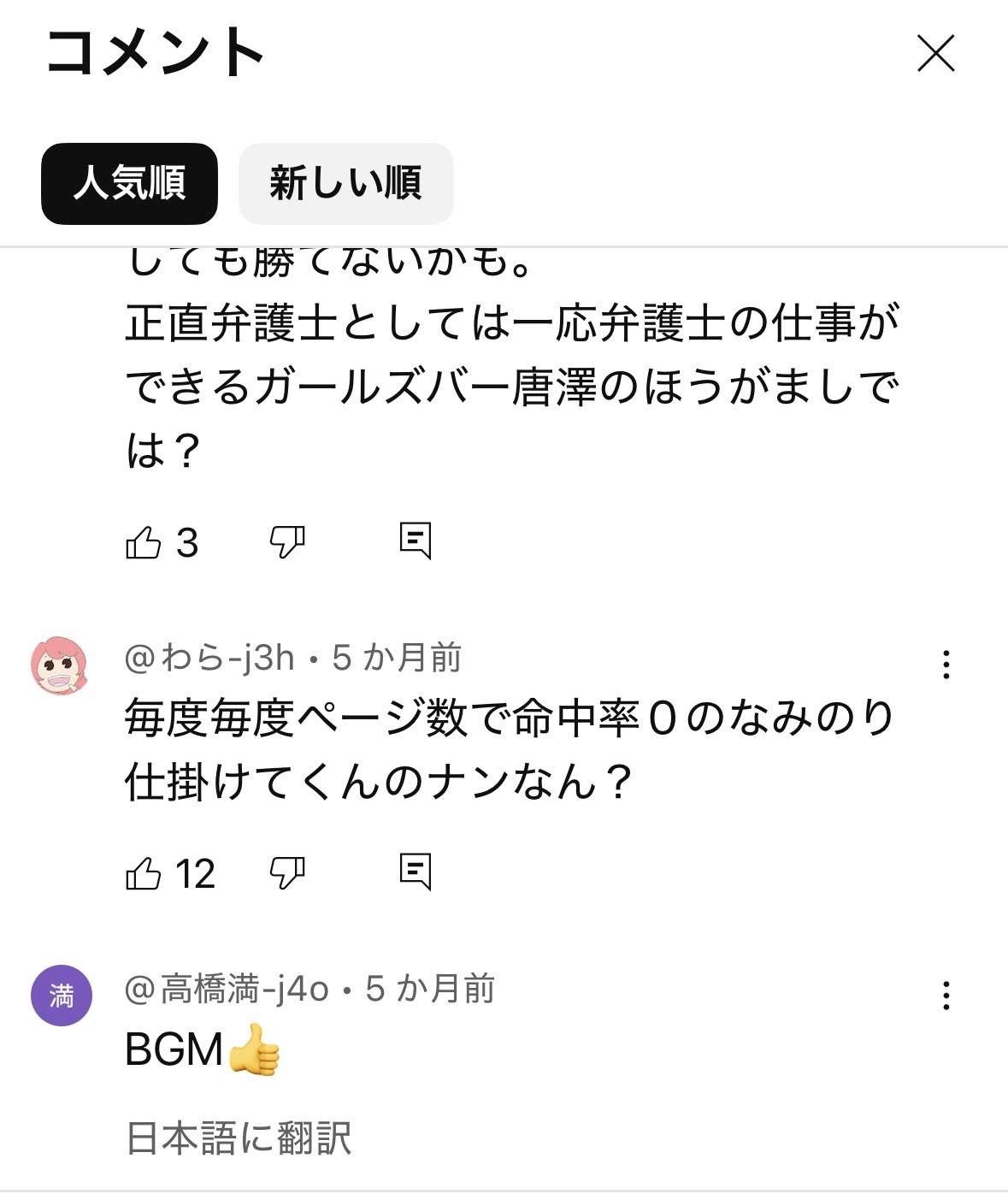Open options for @わら-j3h's comment
Viewport: 1008px width, 1194px height.
pos(946,665)
